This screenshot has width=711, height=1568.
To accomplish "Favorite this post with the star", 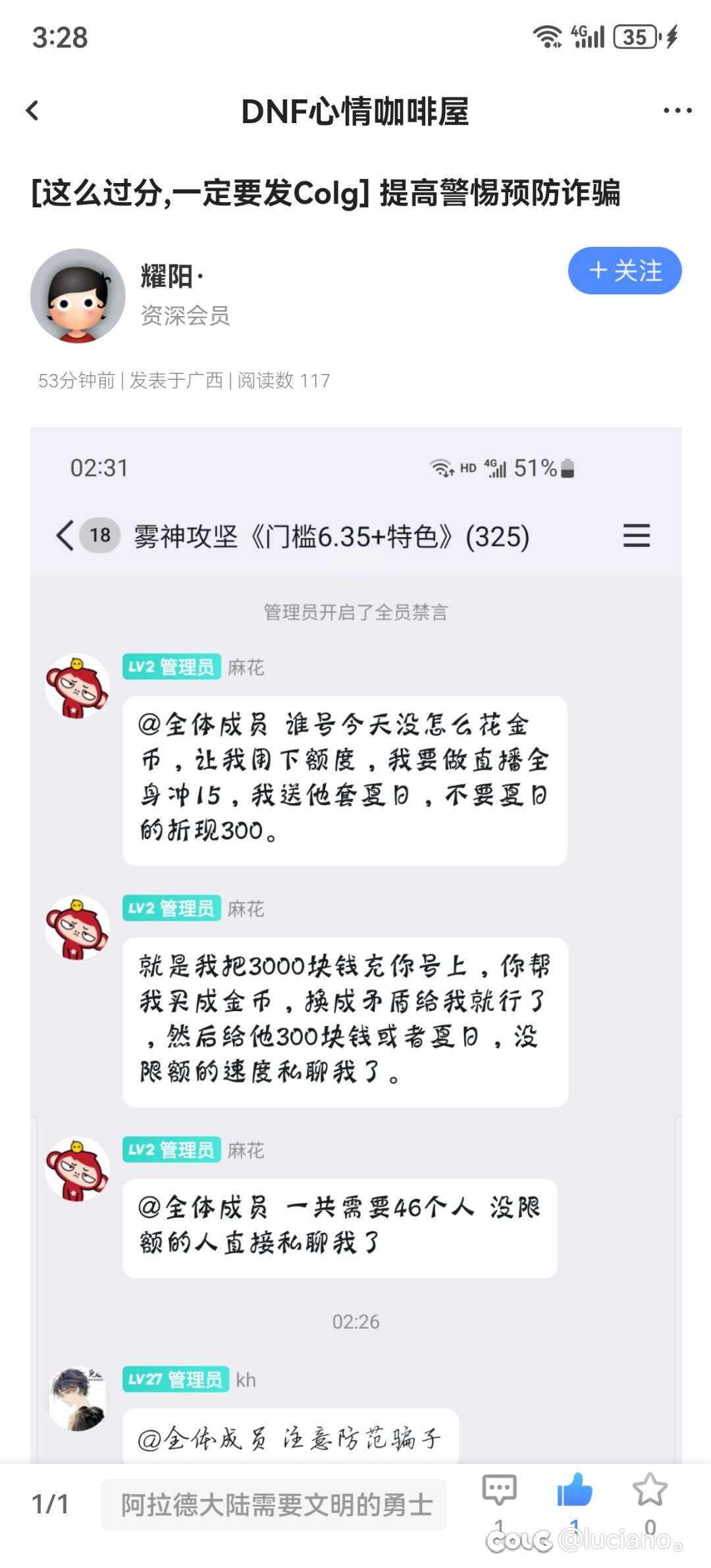I will 649,1490.
